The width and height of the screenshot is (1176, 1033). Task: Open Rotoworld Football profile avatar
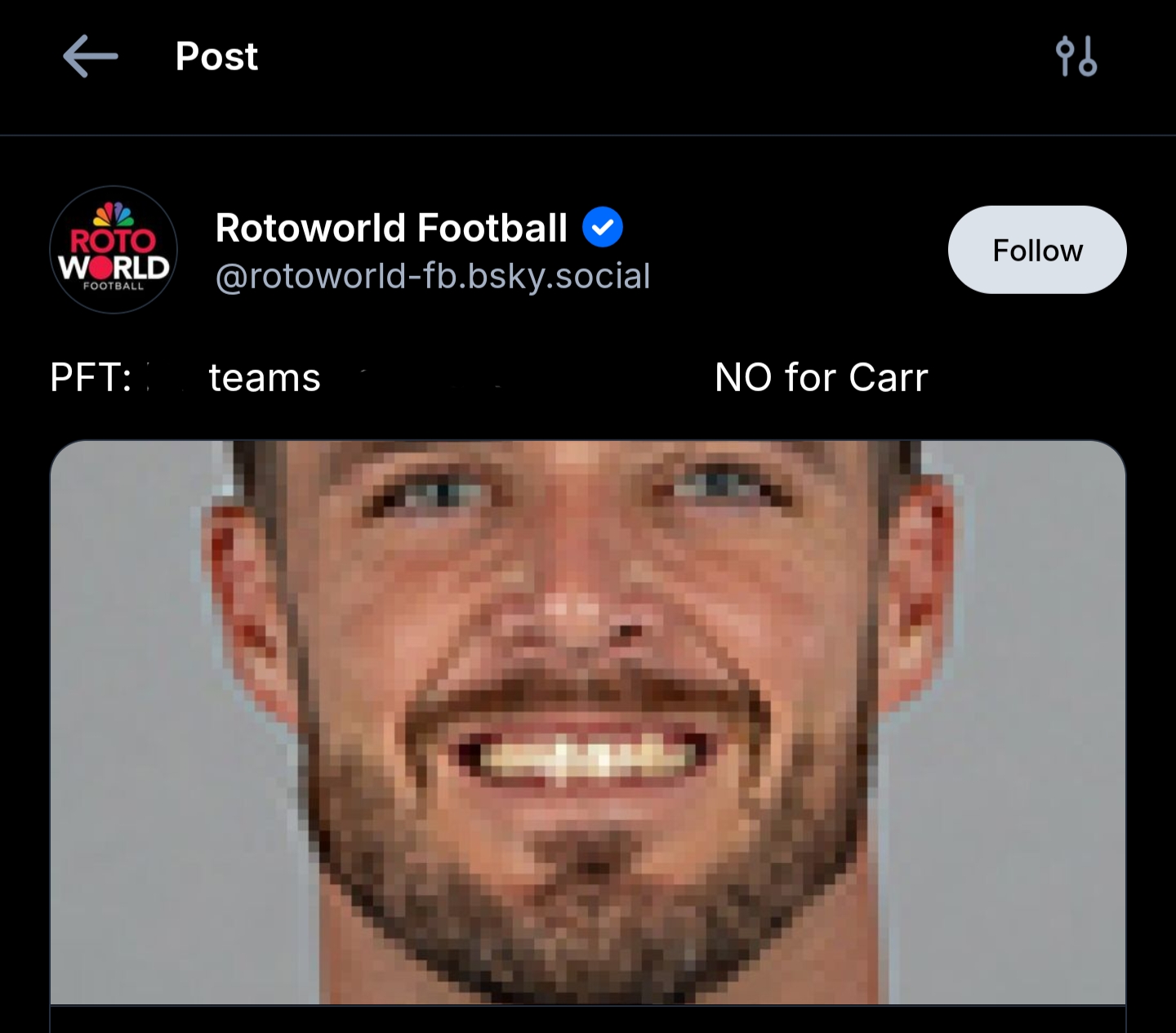(114, 250)
